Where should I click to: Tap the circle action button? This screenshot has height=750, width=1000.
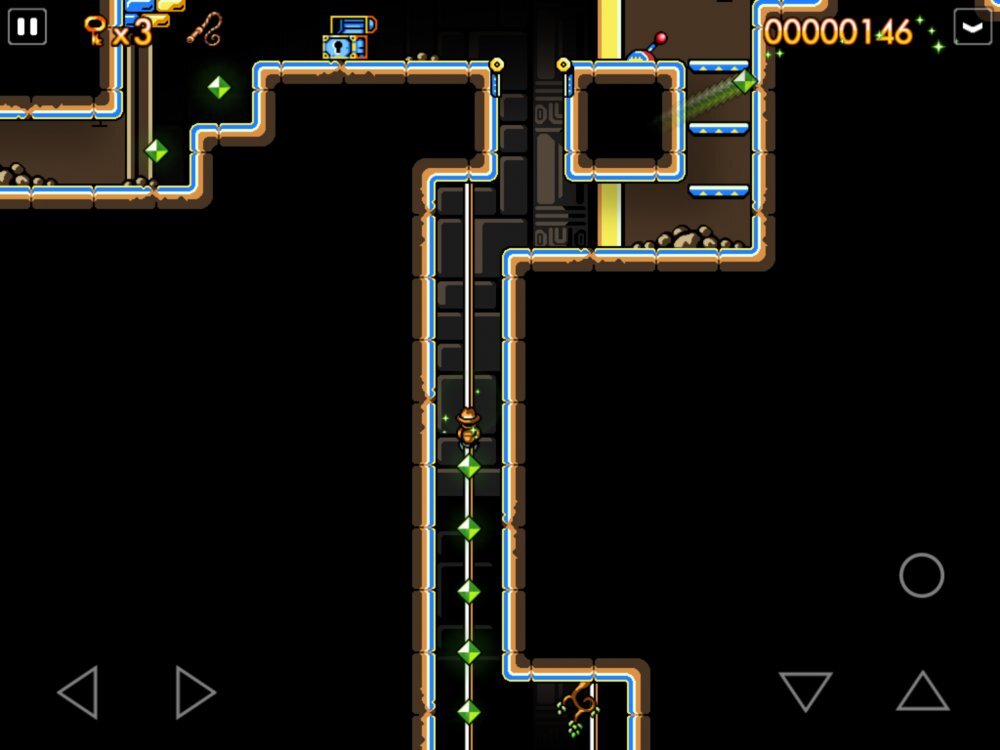(x=921, y=575)
